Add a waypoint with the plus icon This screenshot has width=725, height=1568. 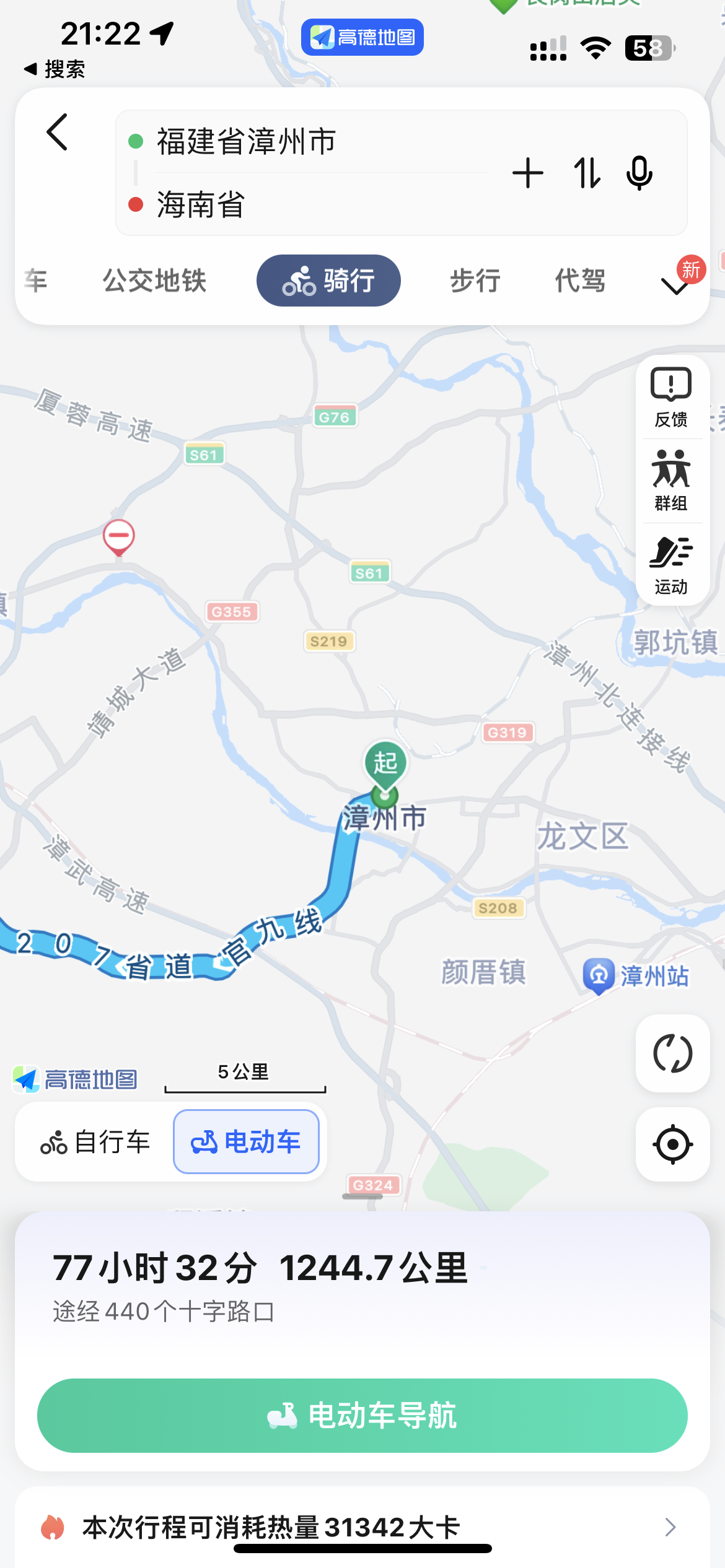[528, 173]
